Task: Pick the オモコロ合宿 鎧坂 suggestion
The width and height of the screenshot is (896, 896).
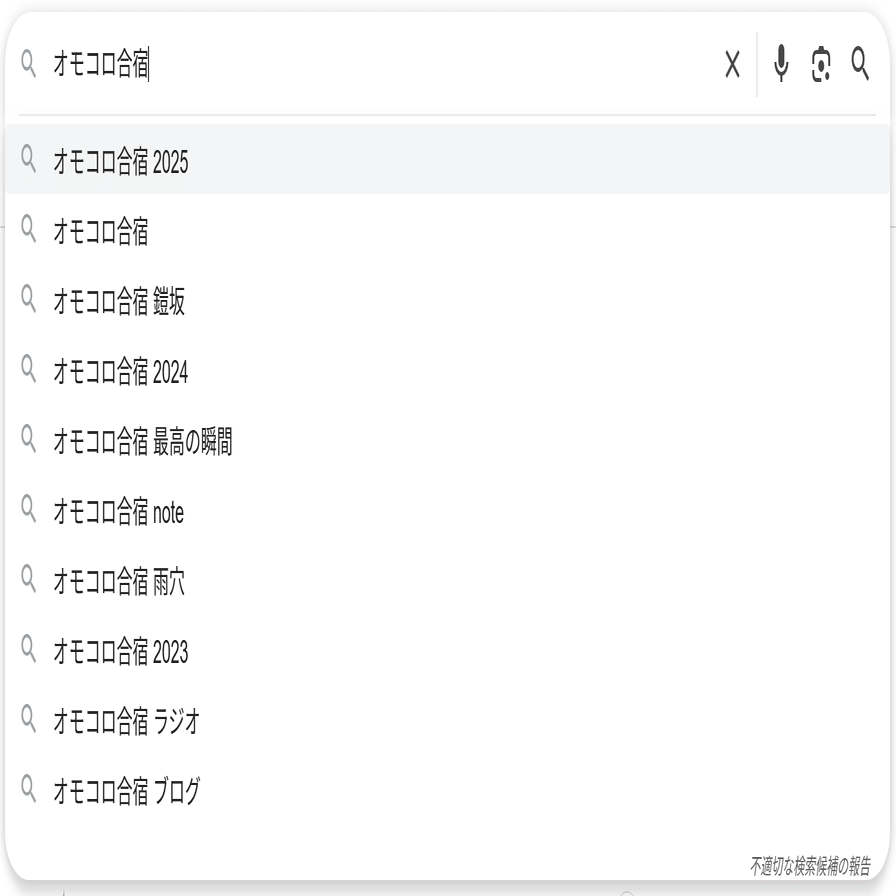Action: tap(119, 302)
